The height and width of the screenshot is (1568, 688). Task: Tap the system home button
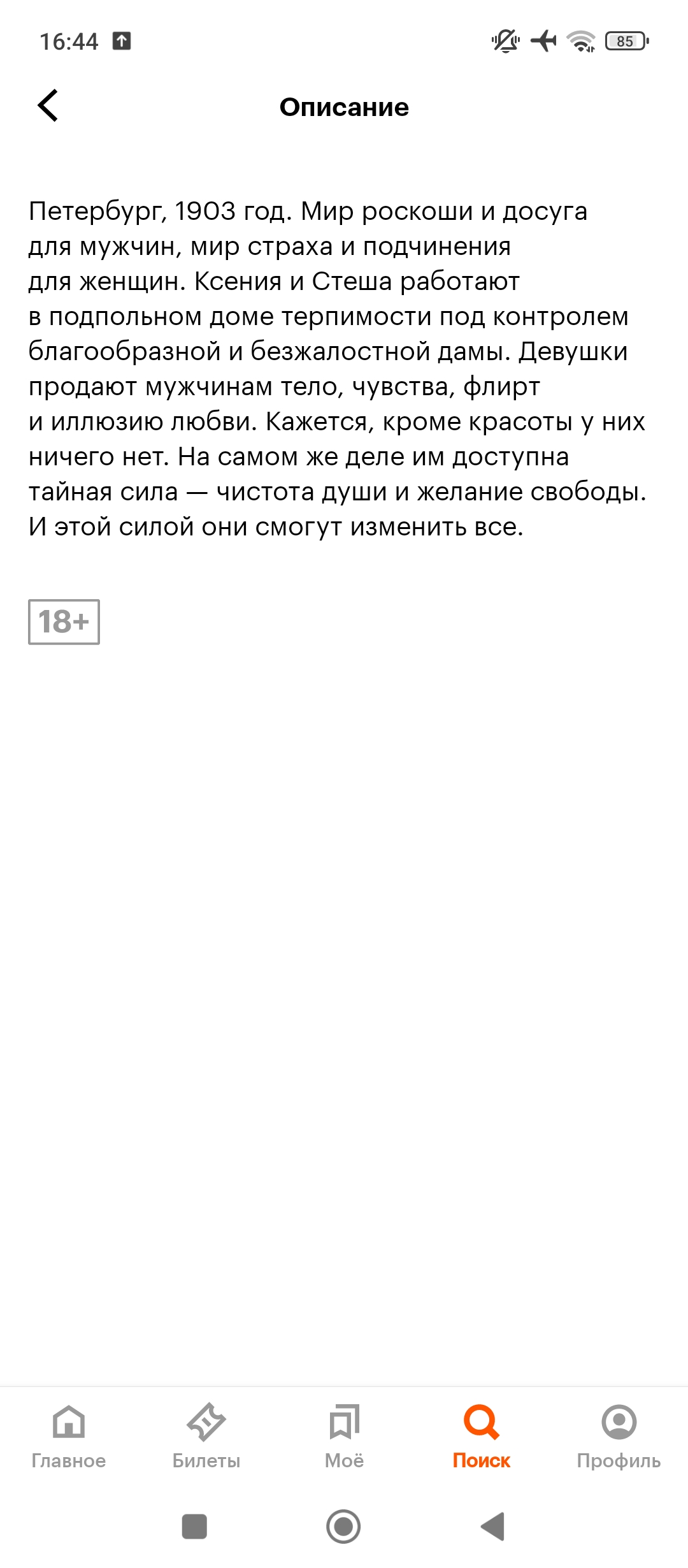tap(344, 1527)
